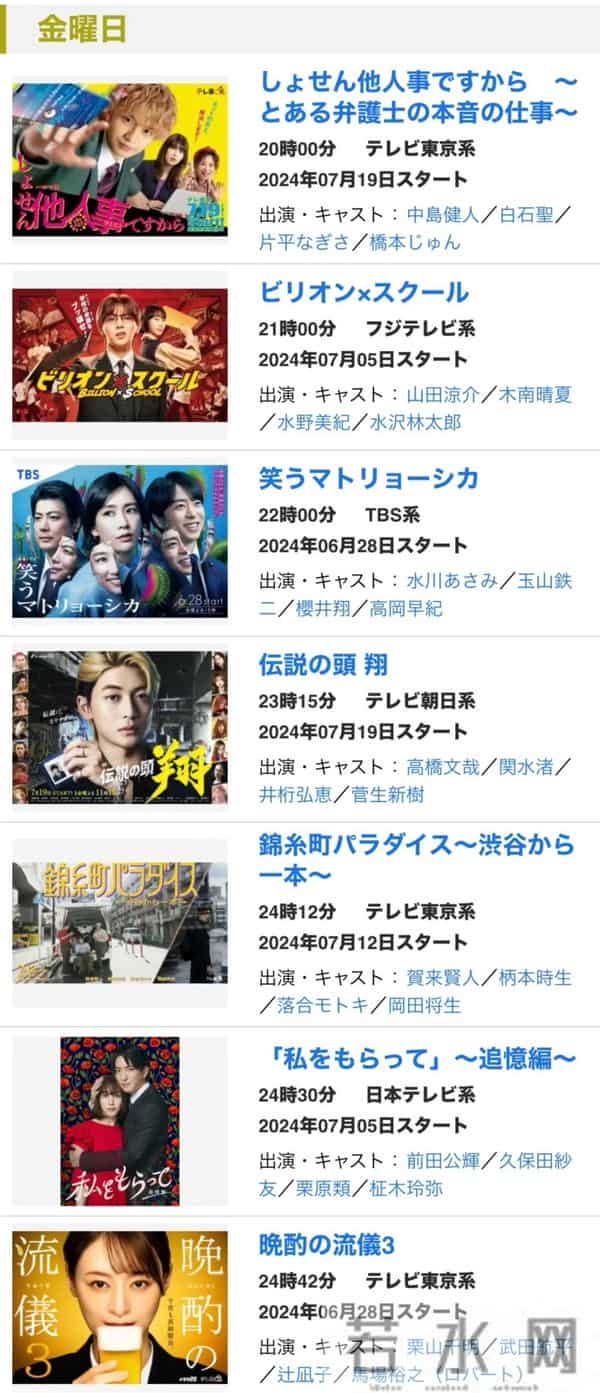View cast member 高橋文哉's profile
This screenshot has height=1393, width=600.
445,767
